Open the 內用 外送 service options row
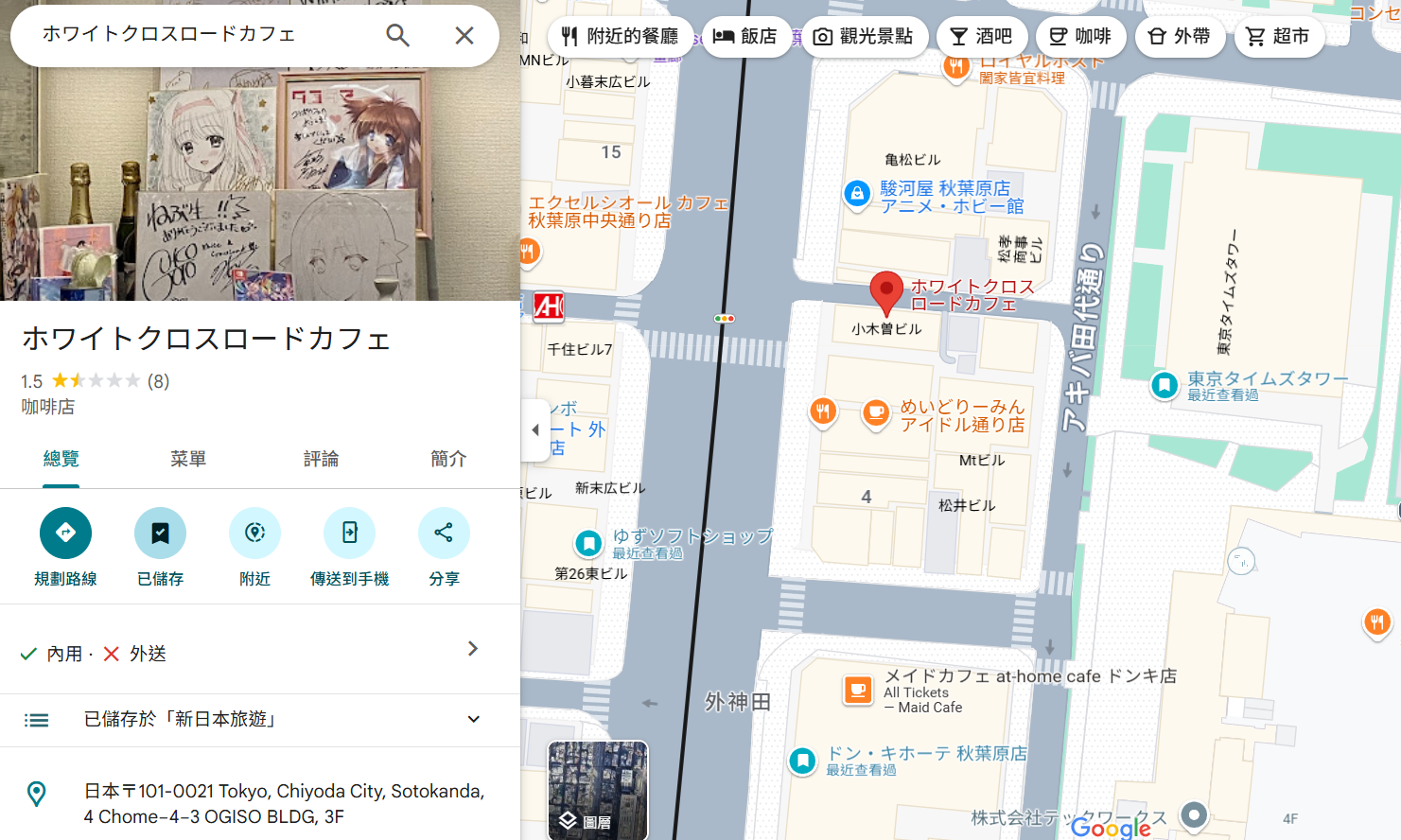This screenshot has width=1401, height=840. 255,653
